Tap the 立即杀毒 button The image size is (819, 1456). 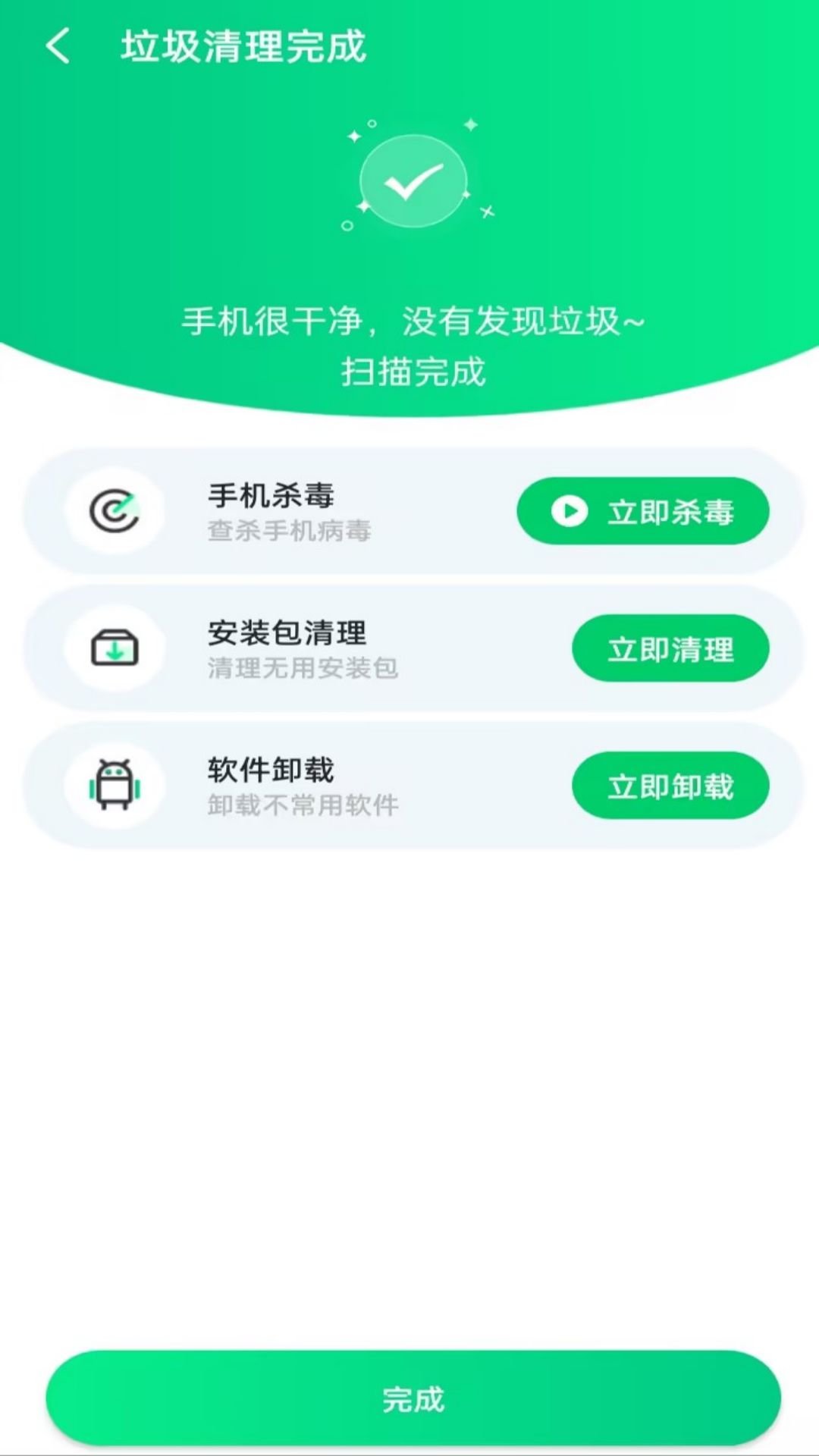click(x=642, y=511)
